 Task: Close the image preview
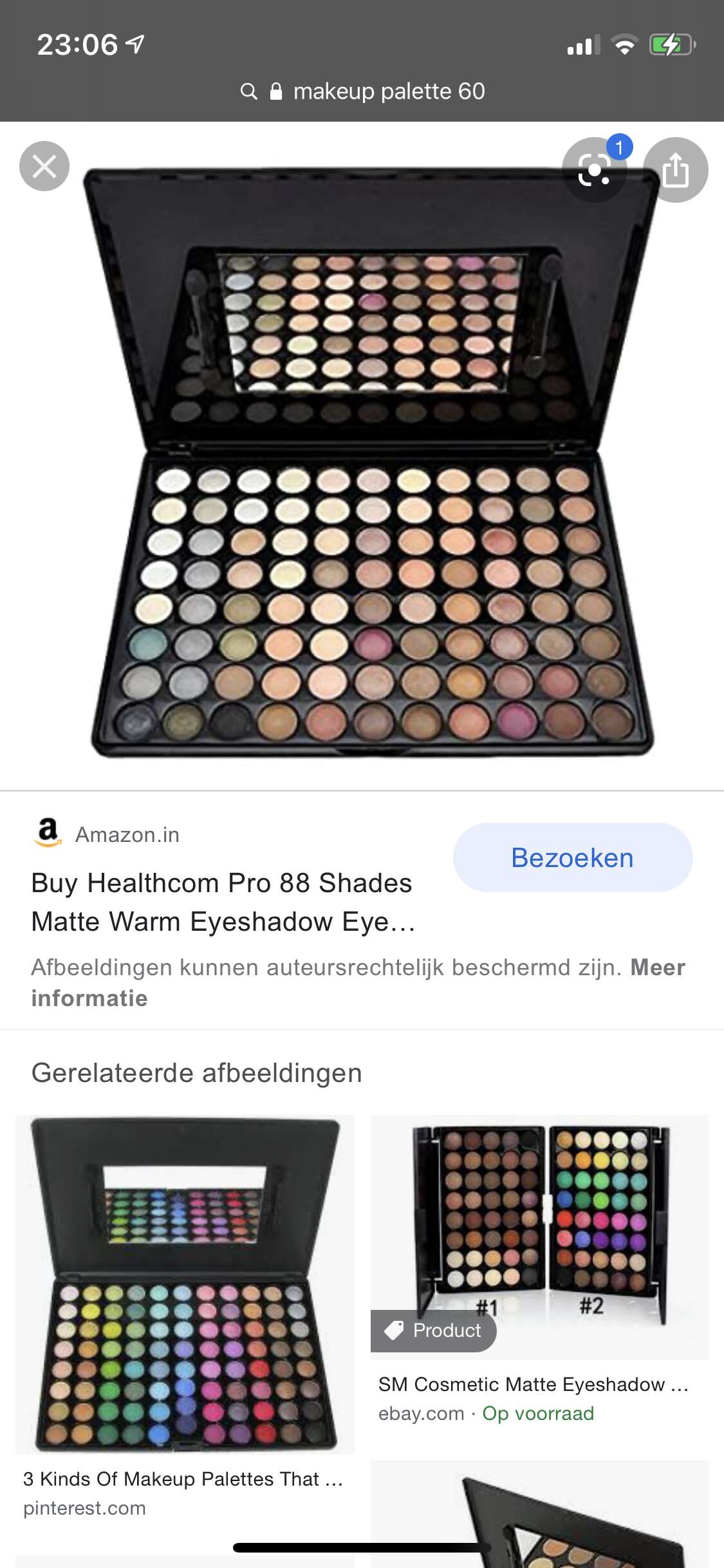click(44, 166)
